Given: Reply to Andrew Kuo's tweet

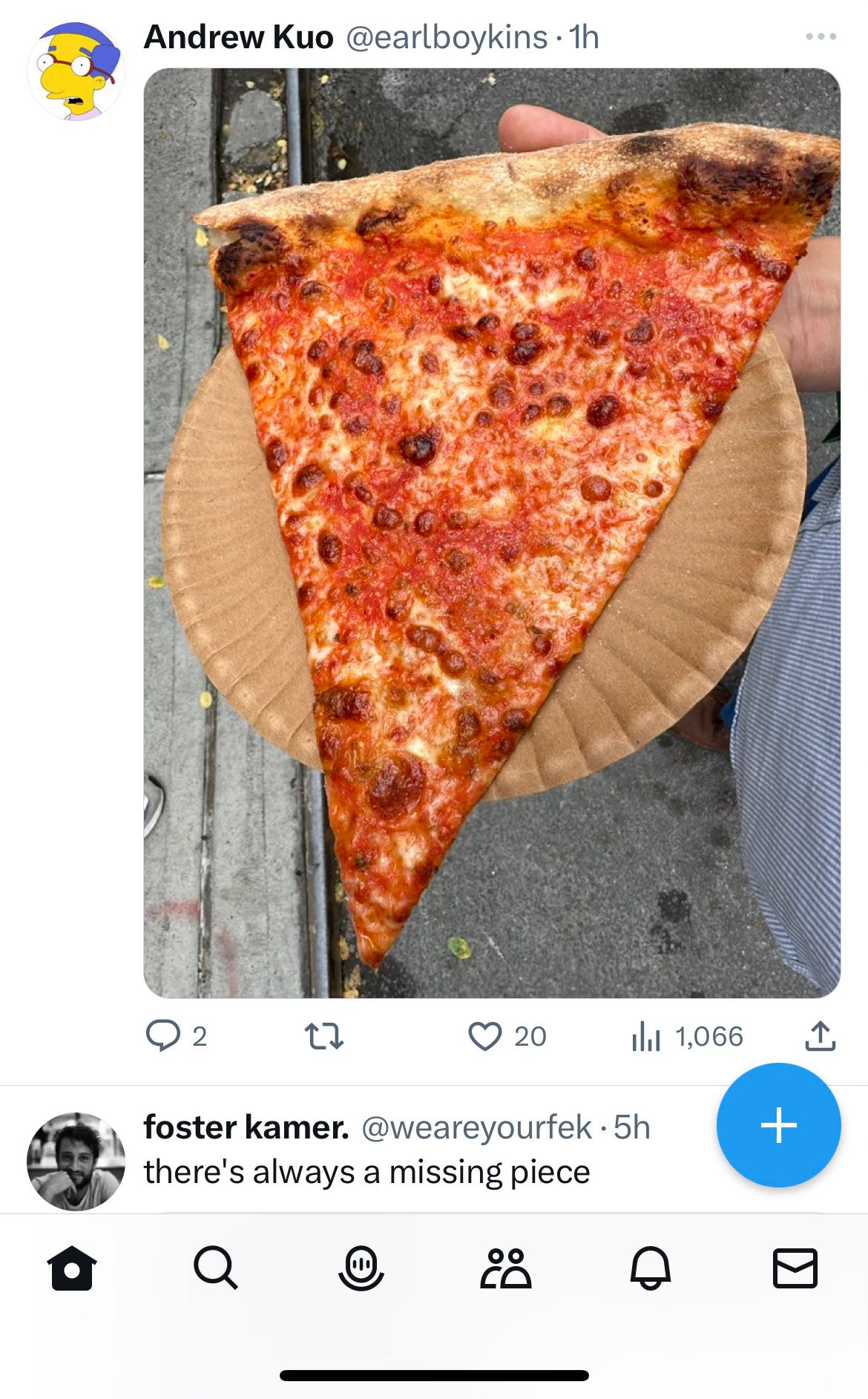Looking at the screenshot, I should (163, 1035).
